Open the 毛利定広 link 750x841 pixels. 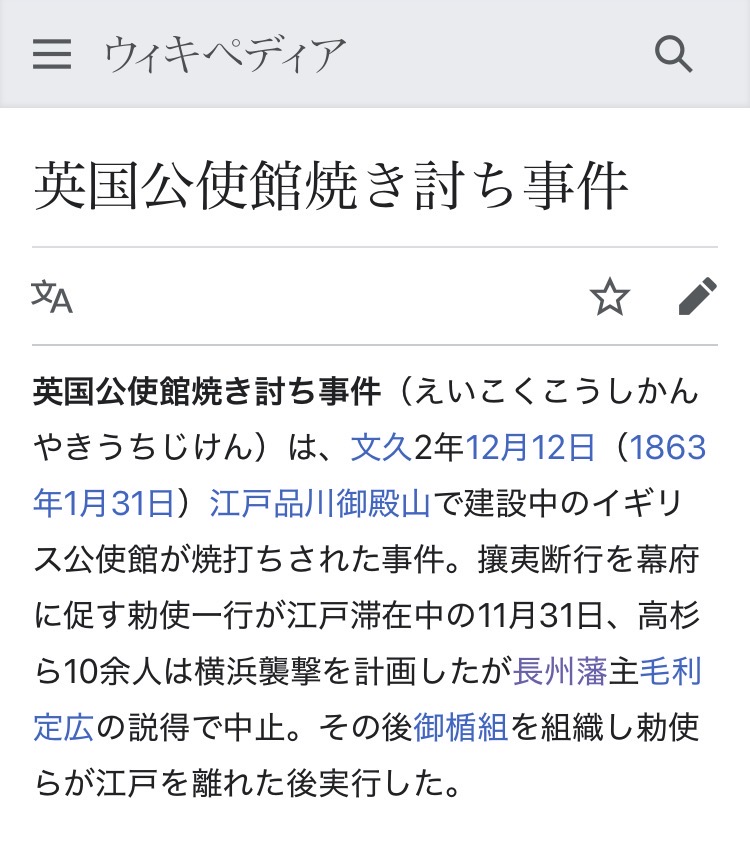click(x=670, y=671)
